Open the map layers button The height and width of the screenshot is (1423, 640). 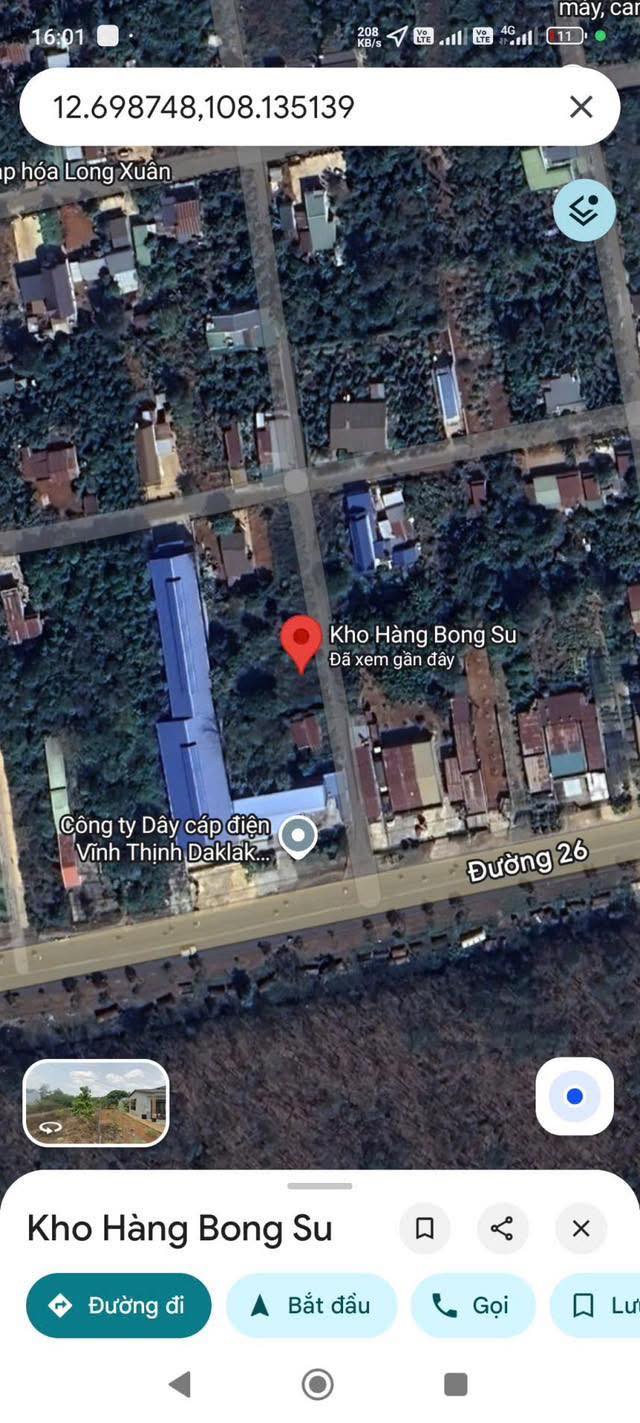(584, 210)
